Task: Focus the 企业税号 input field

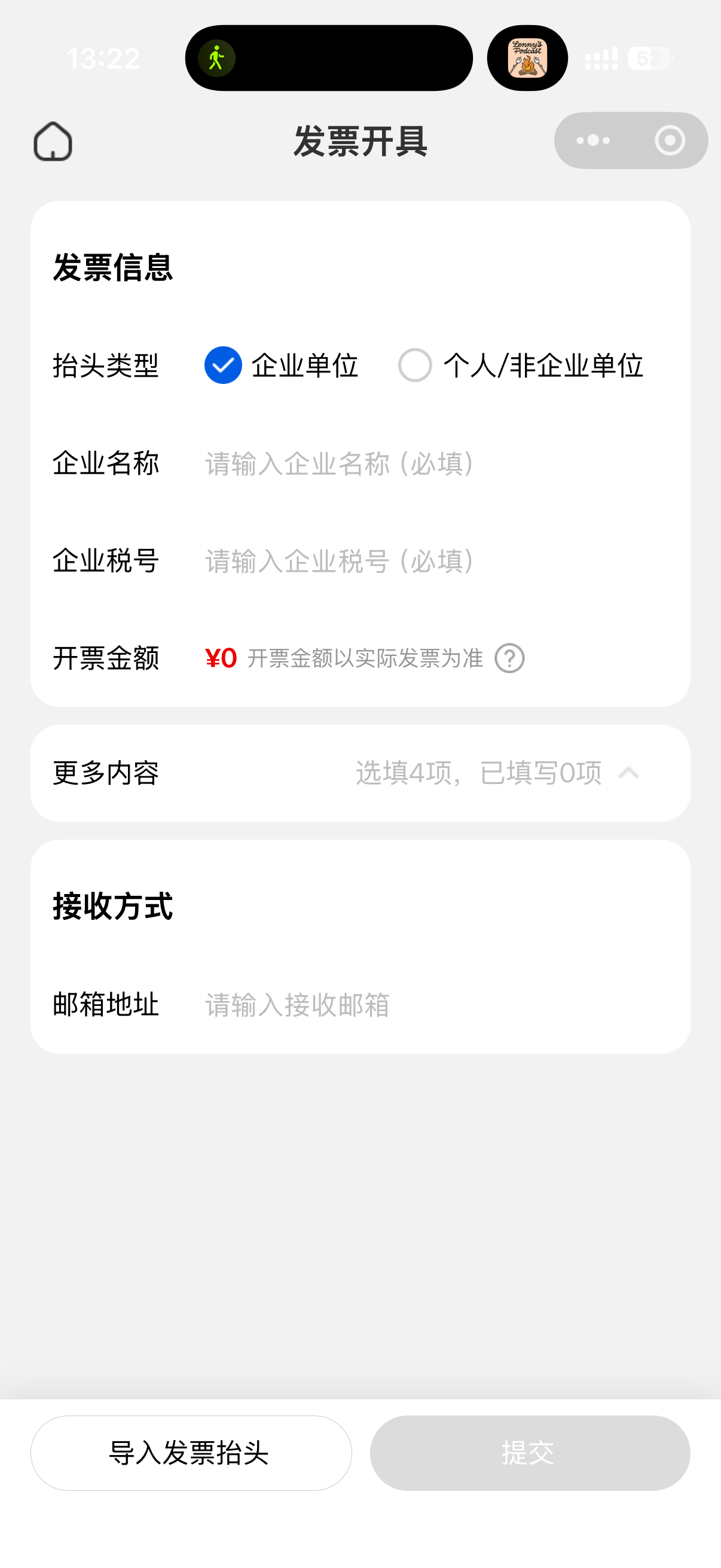Action: coord(426,561)
